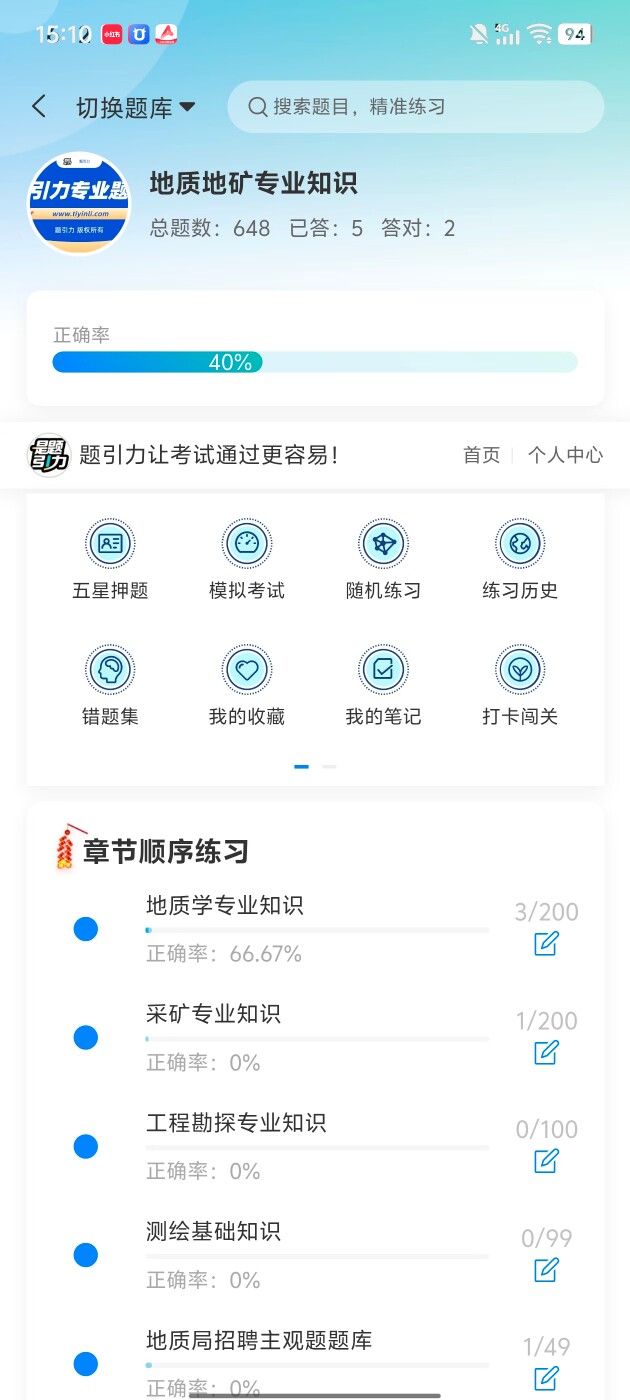Tap the edit icon for 测绘基础知识
The image size is (630, 1400).
tap(546, 1270)
